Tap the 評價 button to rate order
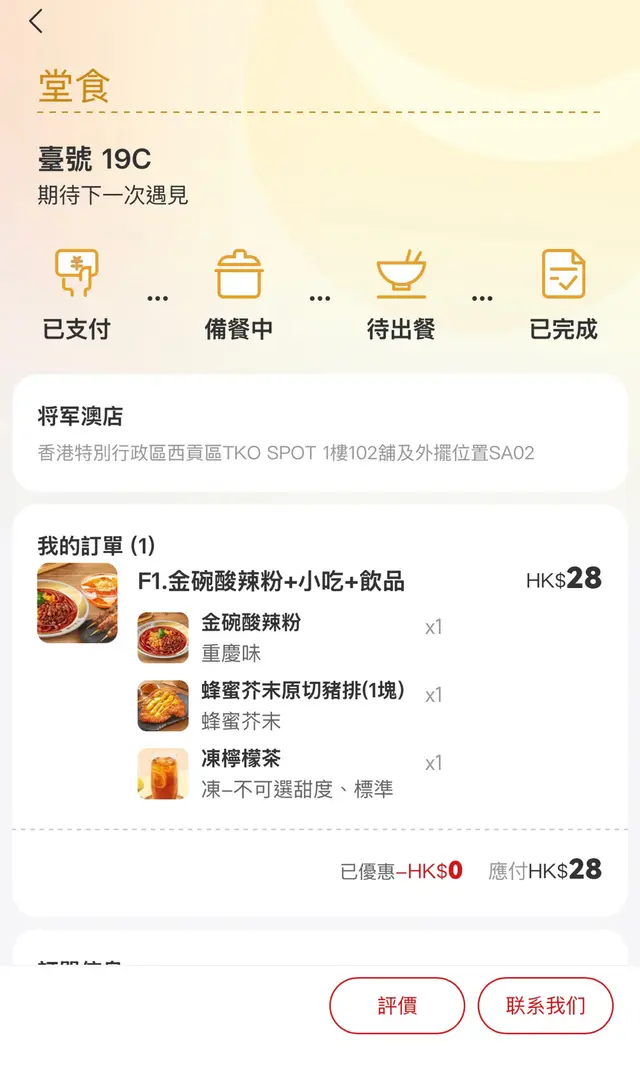Viewport: 640px width, 1071px height. click(397, 1005)
